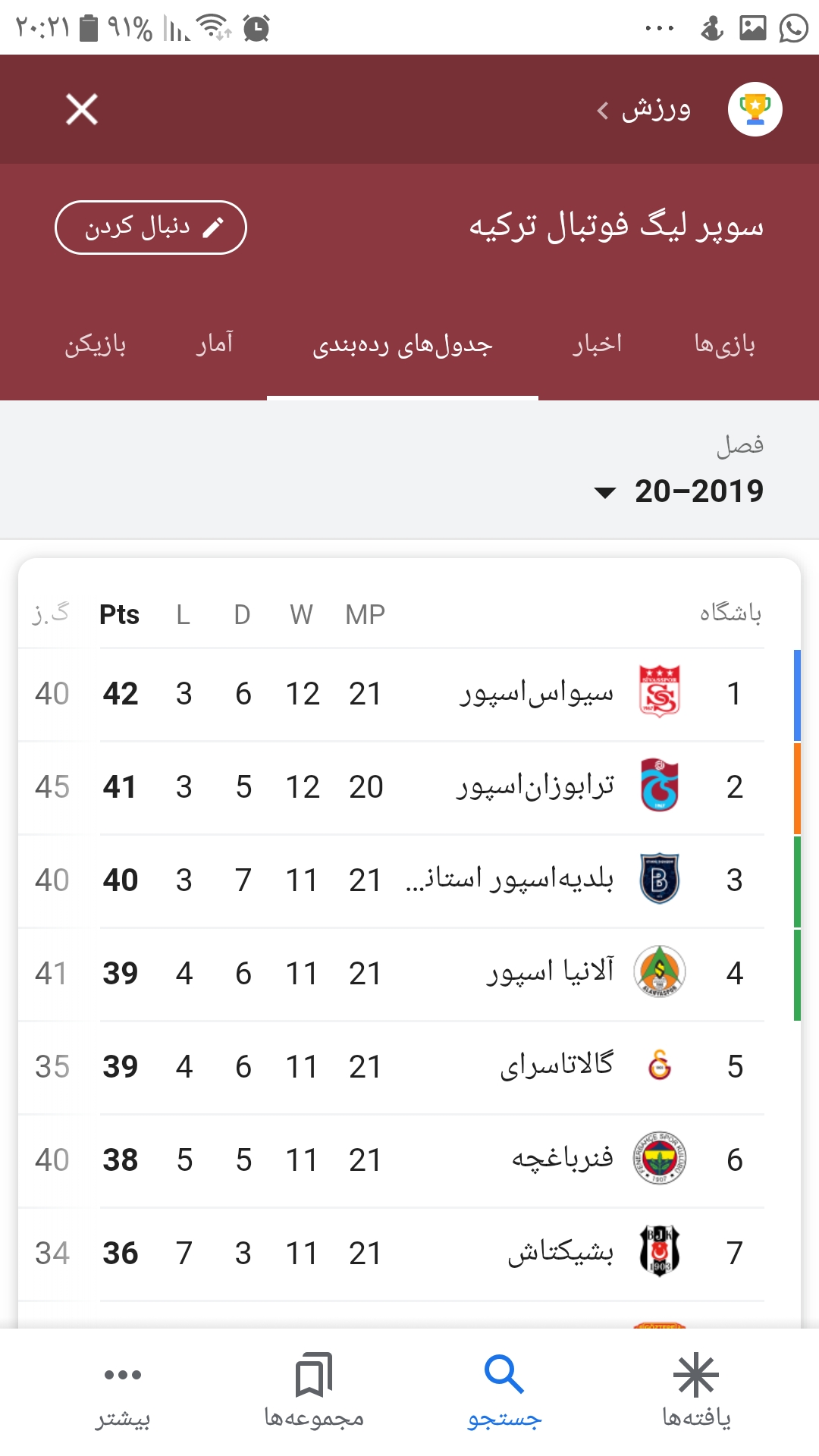Close the sports panel with the X
Screen dimensions: 819x1456
(82, 109)
